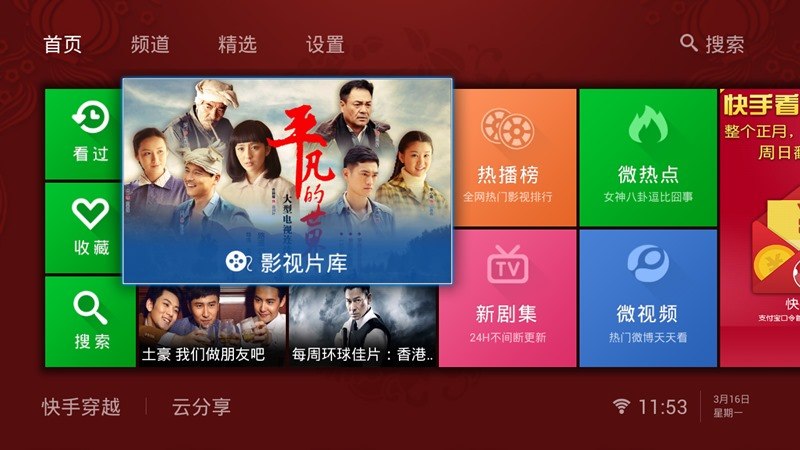This screenshot has width=800, height=450.
Task: Open 云分享 at the bottom
Action: tap(200, 407)
